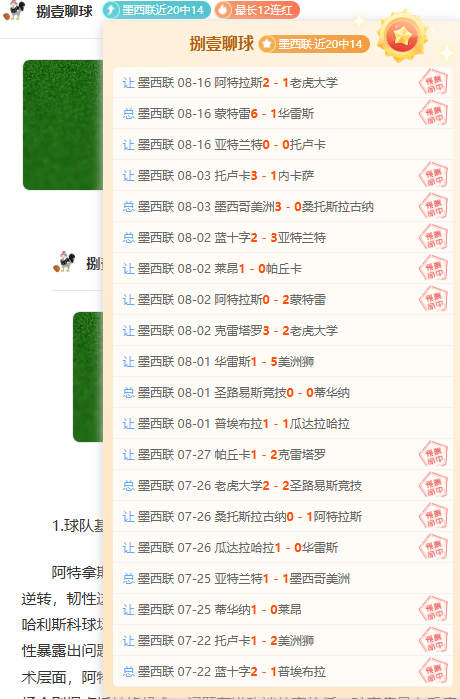Open the 墨西联近20中14 badge at the top
The width and height of the screenshot is (460, 699).
coord(156,10)
